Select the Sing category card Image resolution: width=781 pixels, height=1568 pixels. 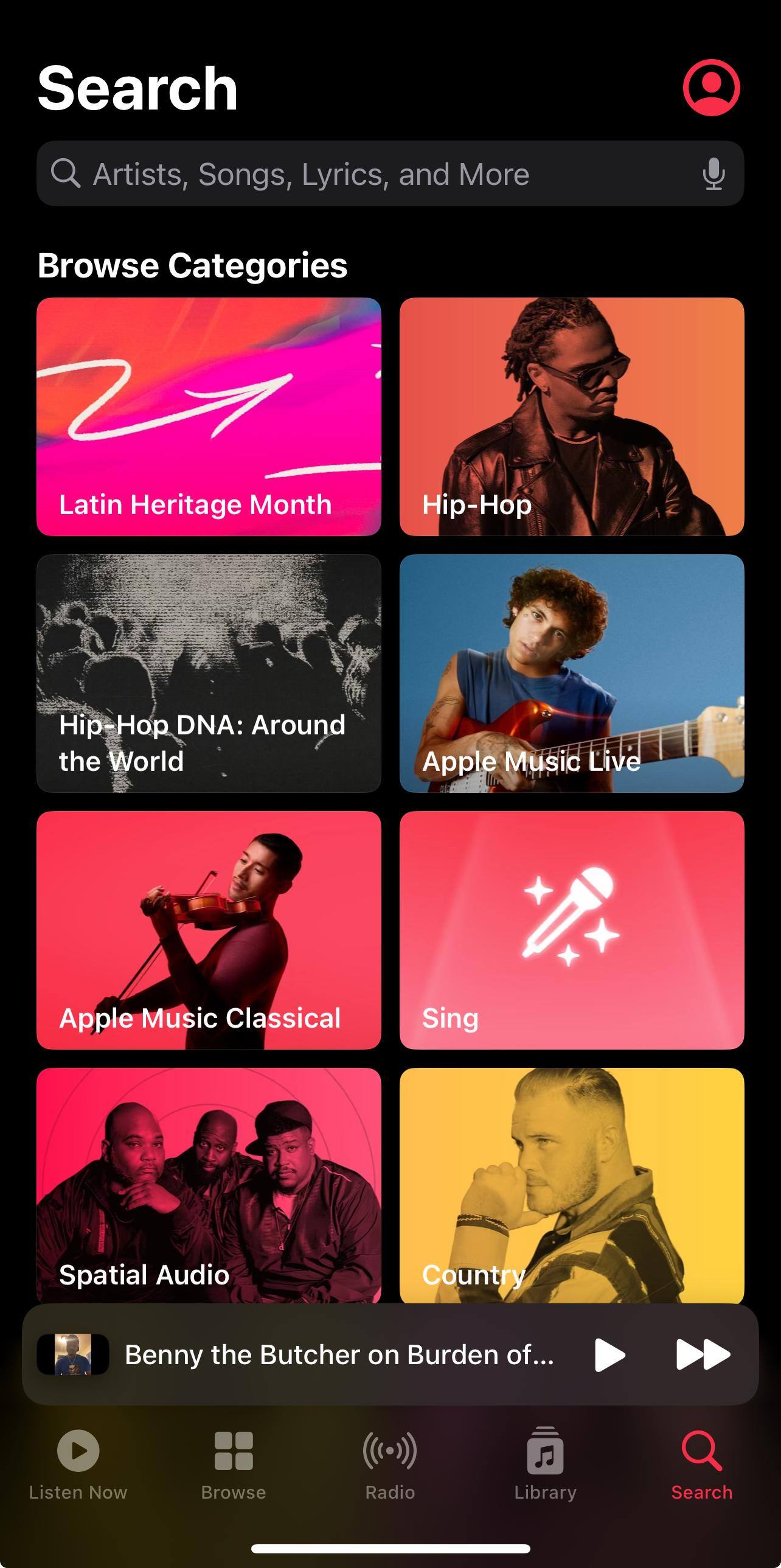572,930
